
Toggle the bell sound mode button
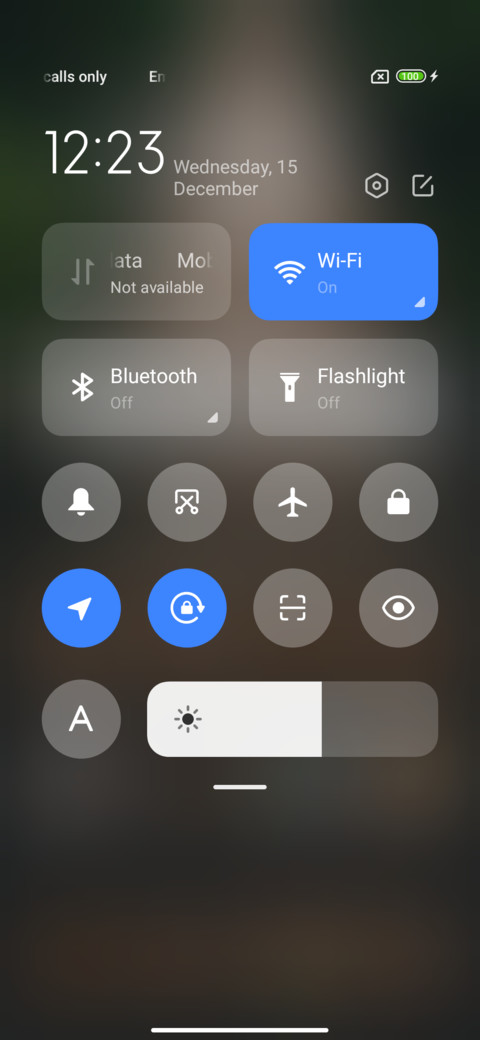(82, 502)
